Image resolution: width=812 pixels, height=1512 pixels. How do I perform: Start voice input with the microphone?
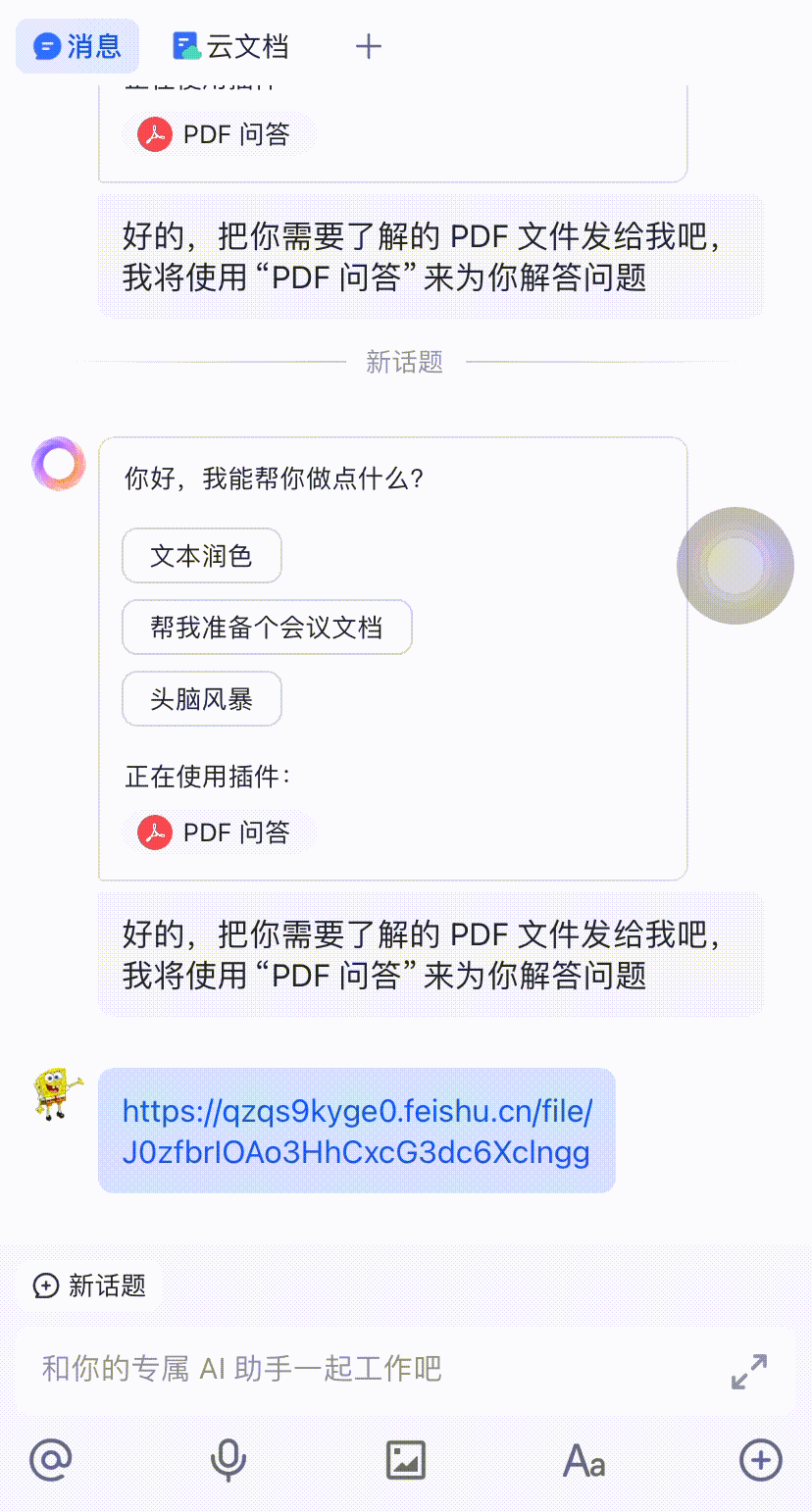(x=228, y=1460)
